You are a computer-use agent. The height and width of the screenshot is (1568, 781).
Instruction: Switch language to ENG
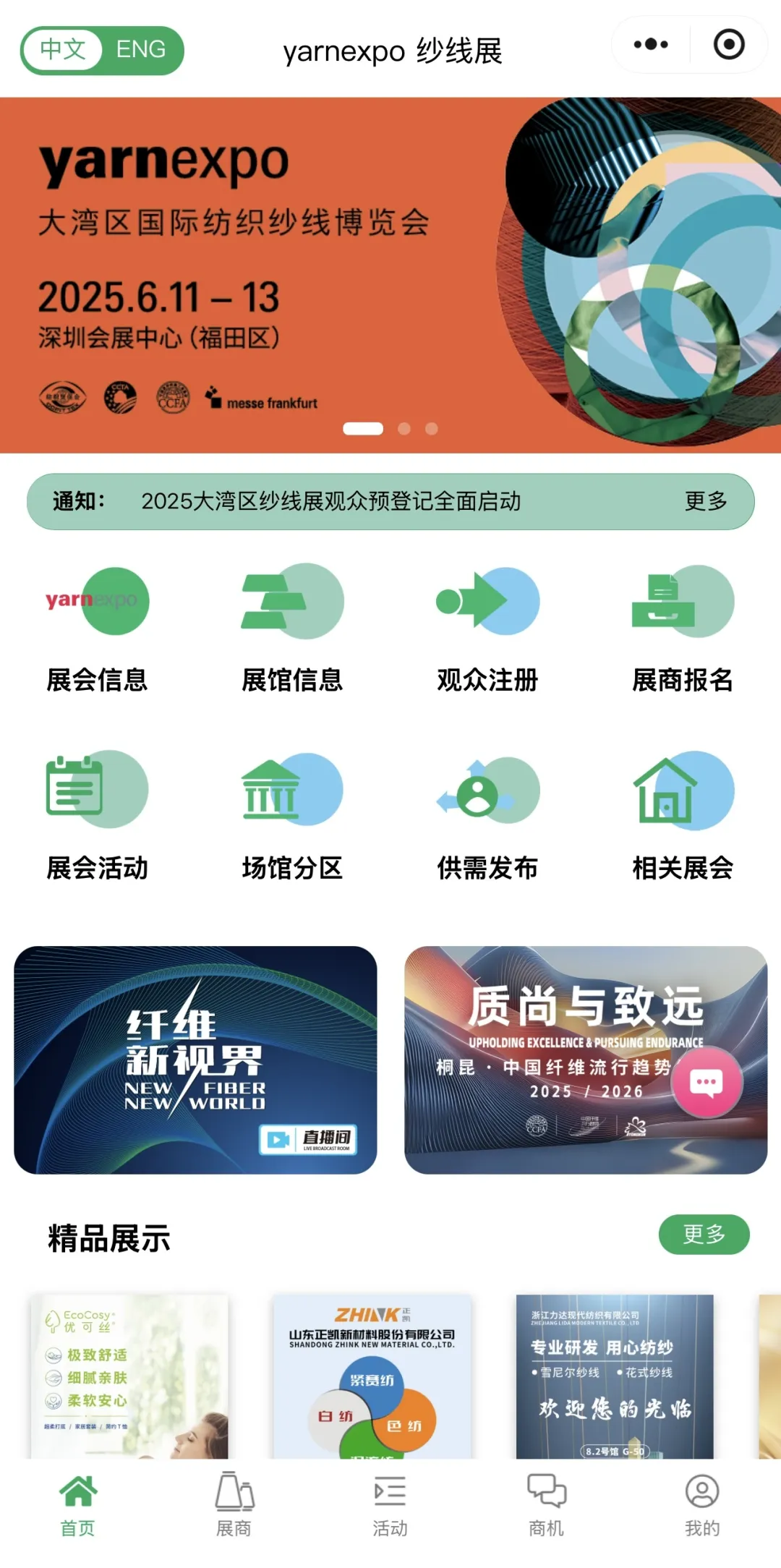click(x=141, y=50)
